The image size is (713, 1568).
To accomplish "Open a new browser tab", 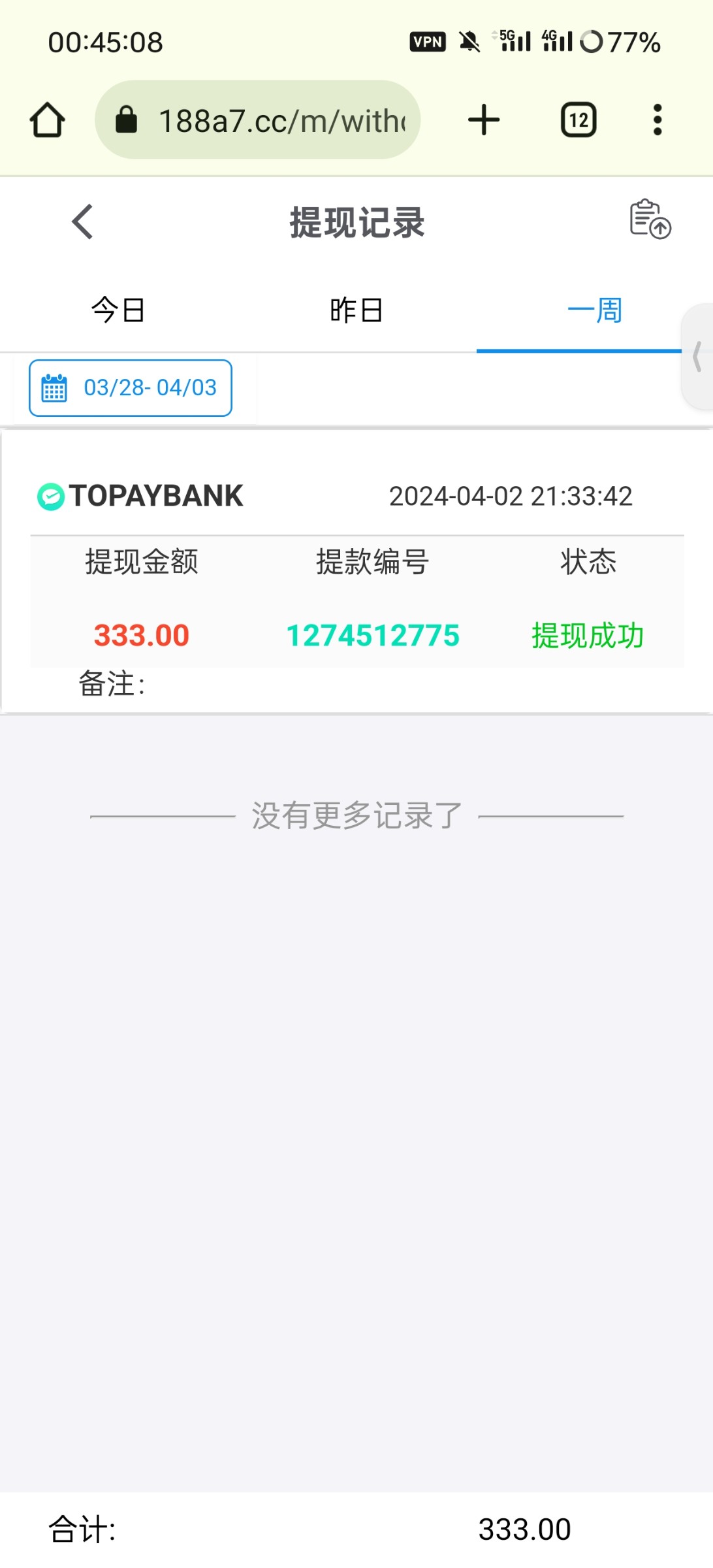I will click(x=484, y=120).
